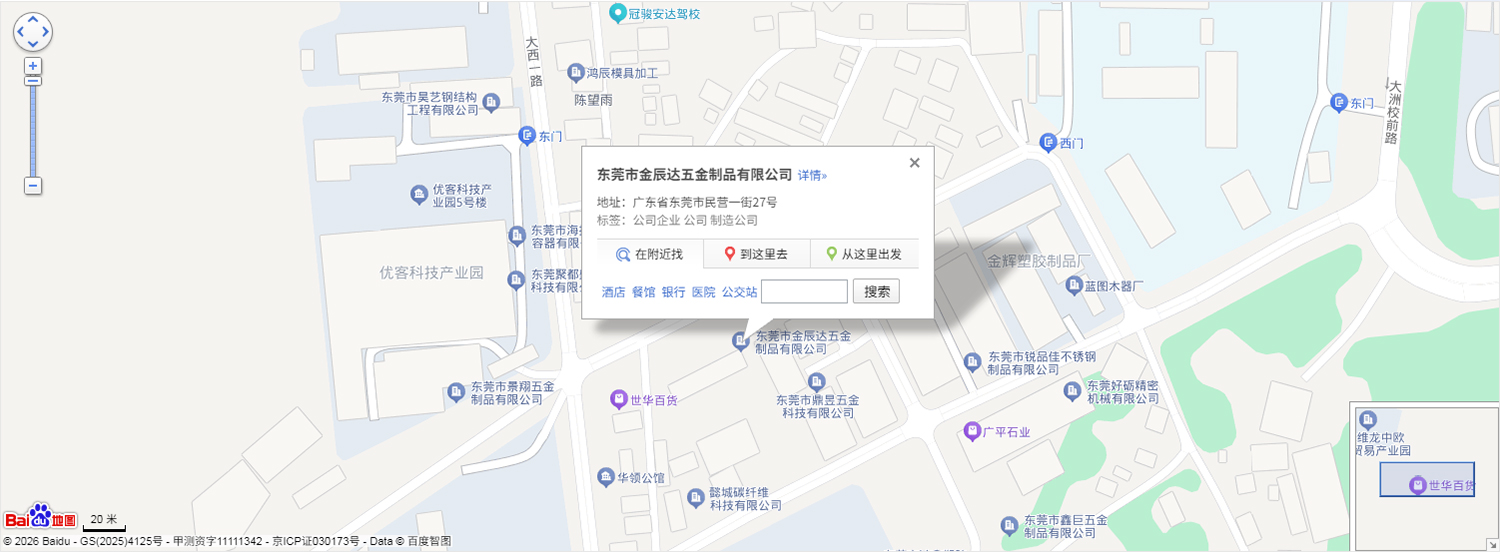Find nearby 银行
1500x552 pixels.
click(x=673, y=292)
